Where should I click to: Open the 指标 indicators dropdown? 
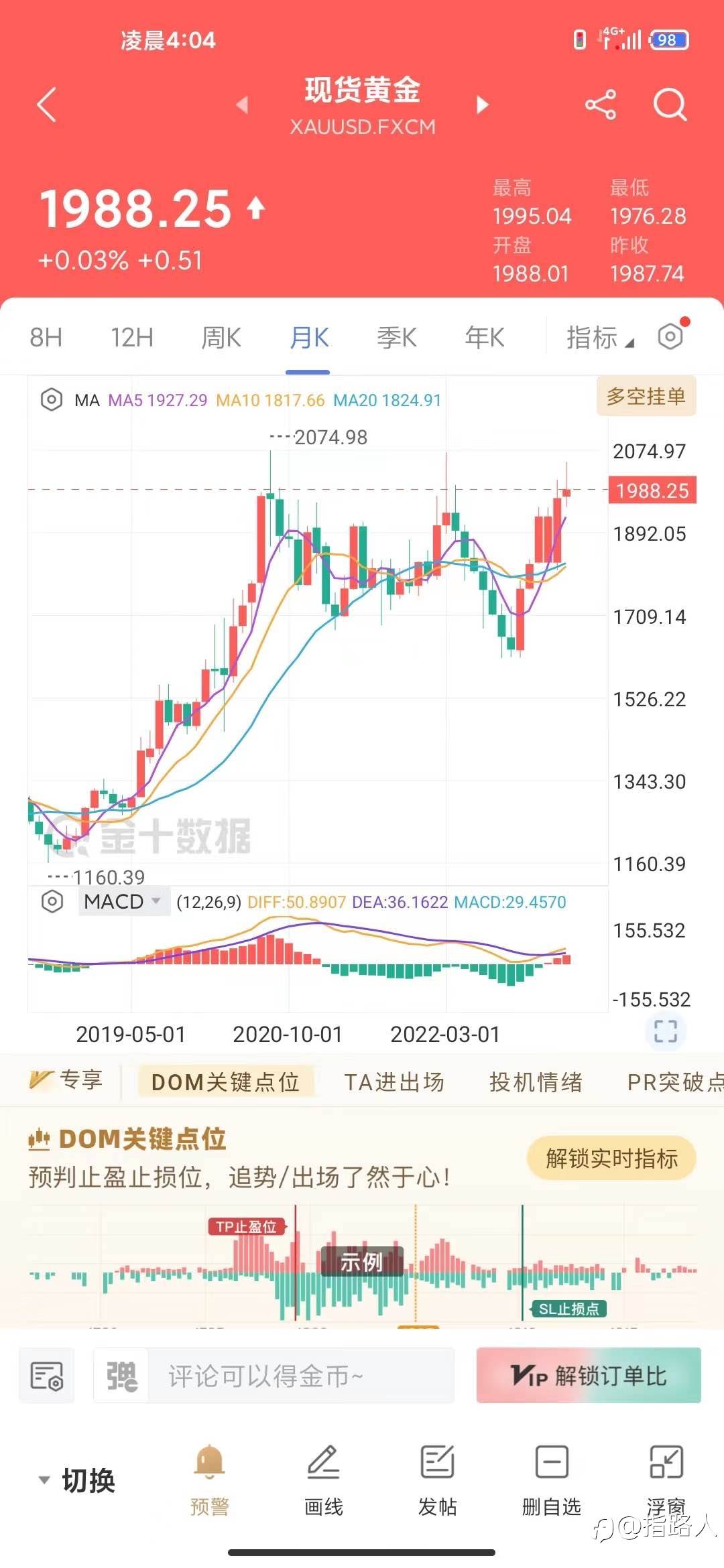coord(599,338)
